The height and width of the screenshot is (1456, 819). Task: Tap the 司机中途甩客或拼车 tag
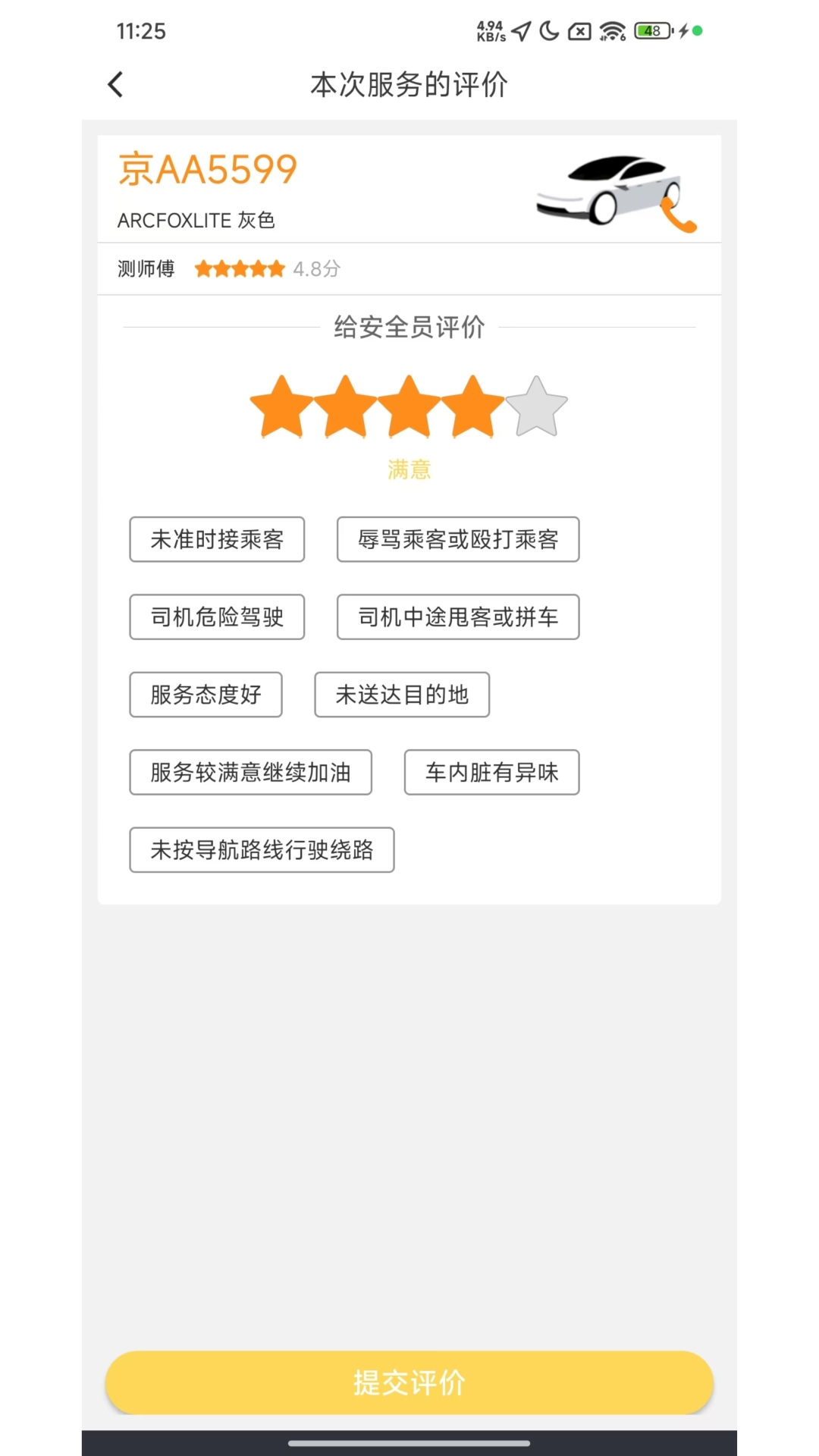click(458, 617)
